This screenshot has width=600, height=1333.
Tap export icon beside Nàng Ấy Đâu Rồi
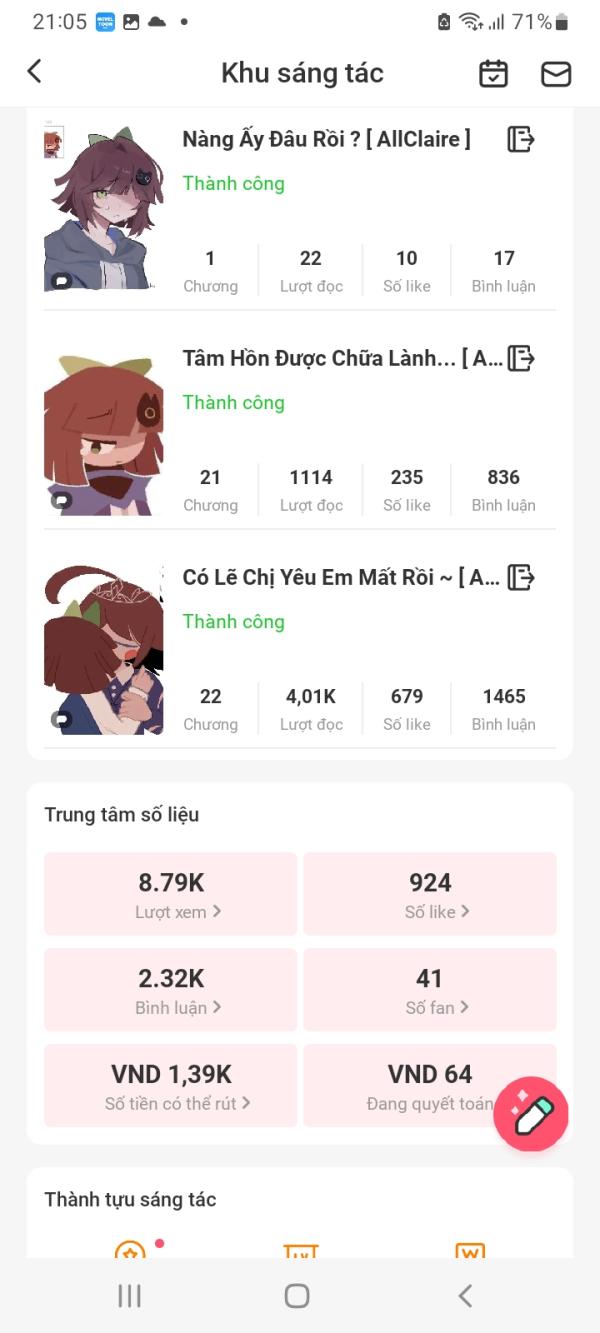click(x=521, y=139)
